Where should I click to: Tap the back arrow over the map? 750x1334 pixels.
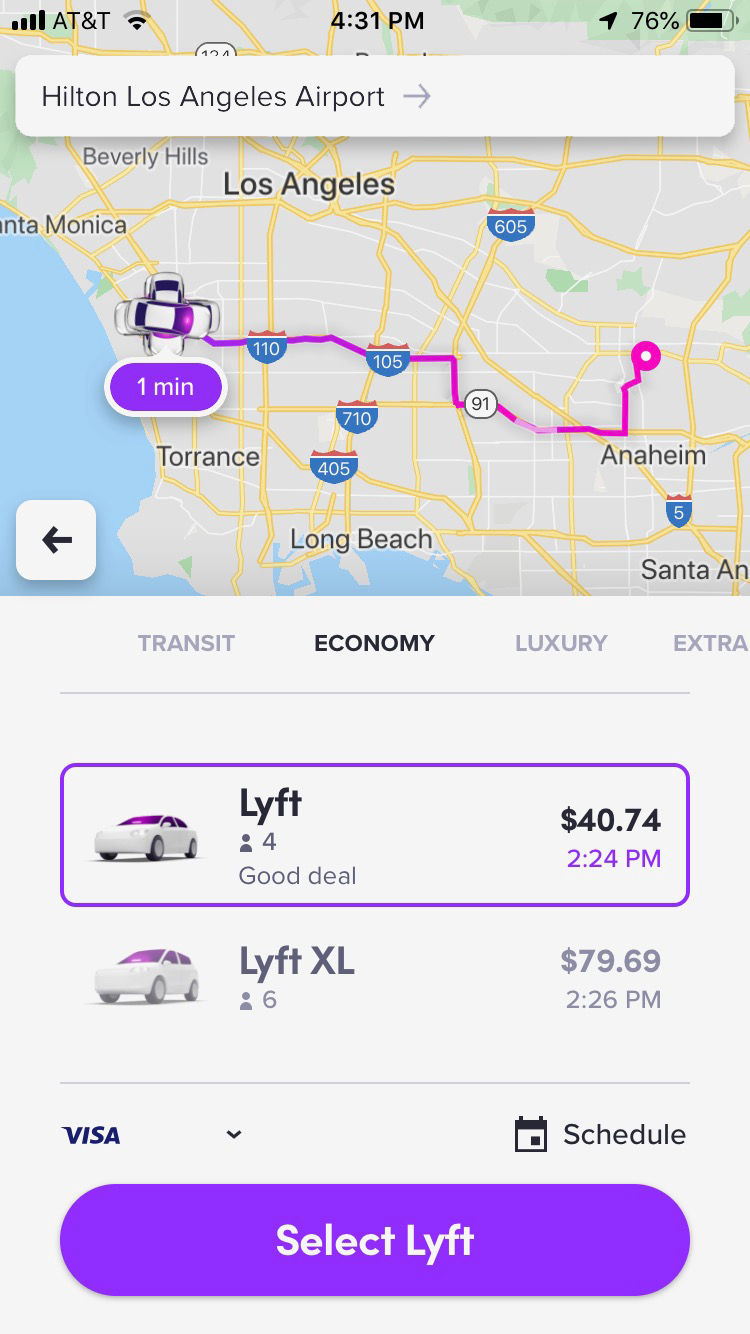(56, 540)
